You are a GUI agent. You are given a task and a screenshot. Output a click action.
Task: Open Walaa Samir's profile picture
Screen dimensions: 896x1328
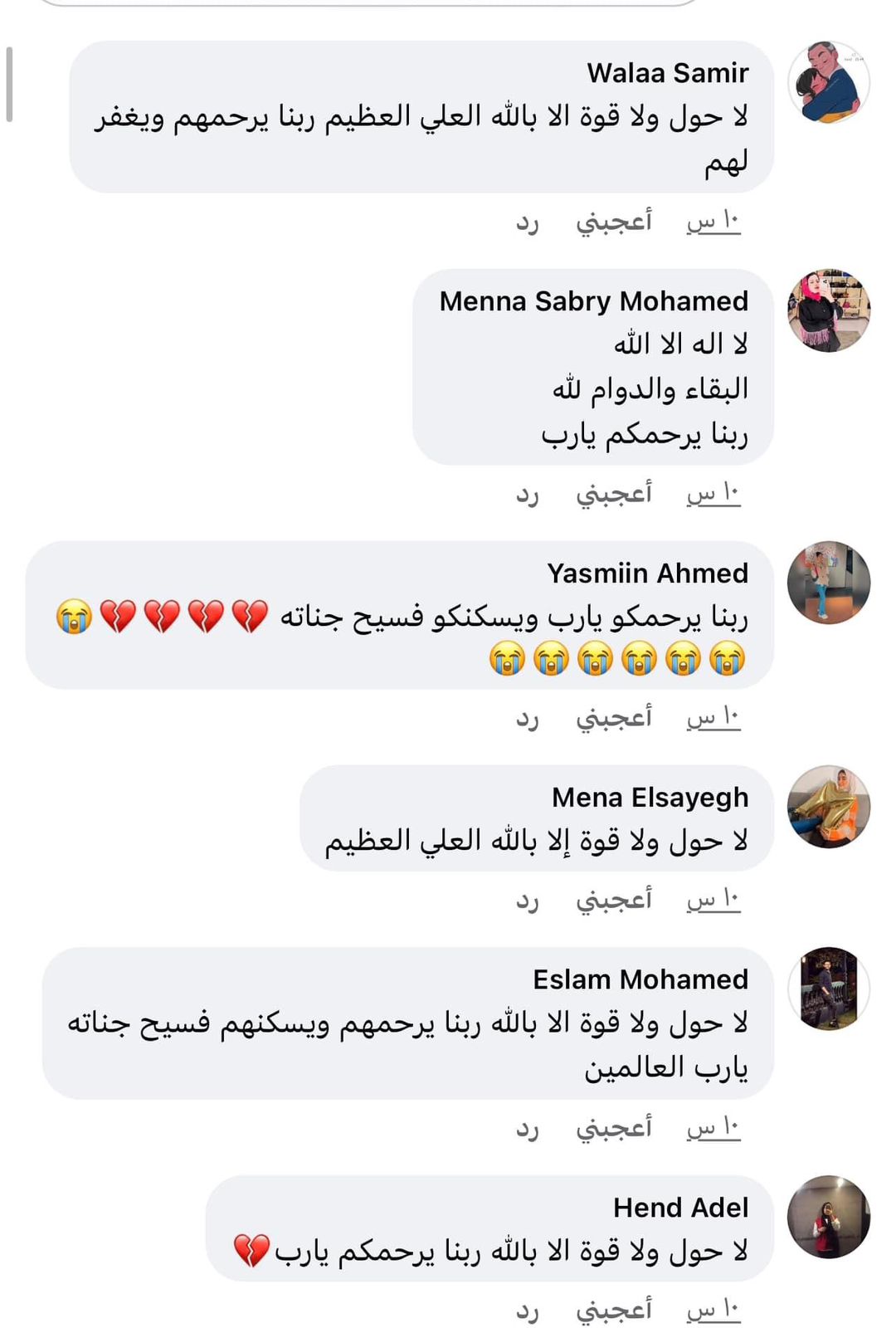point(828,82)
